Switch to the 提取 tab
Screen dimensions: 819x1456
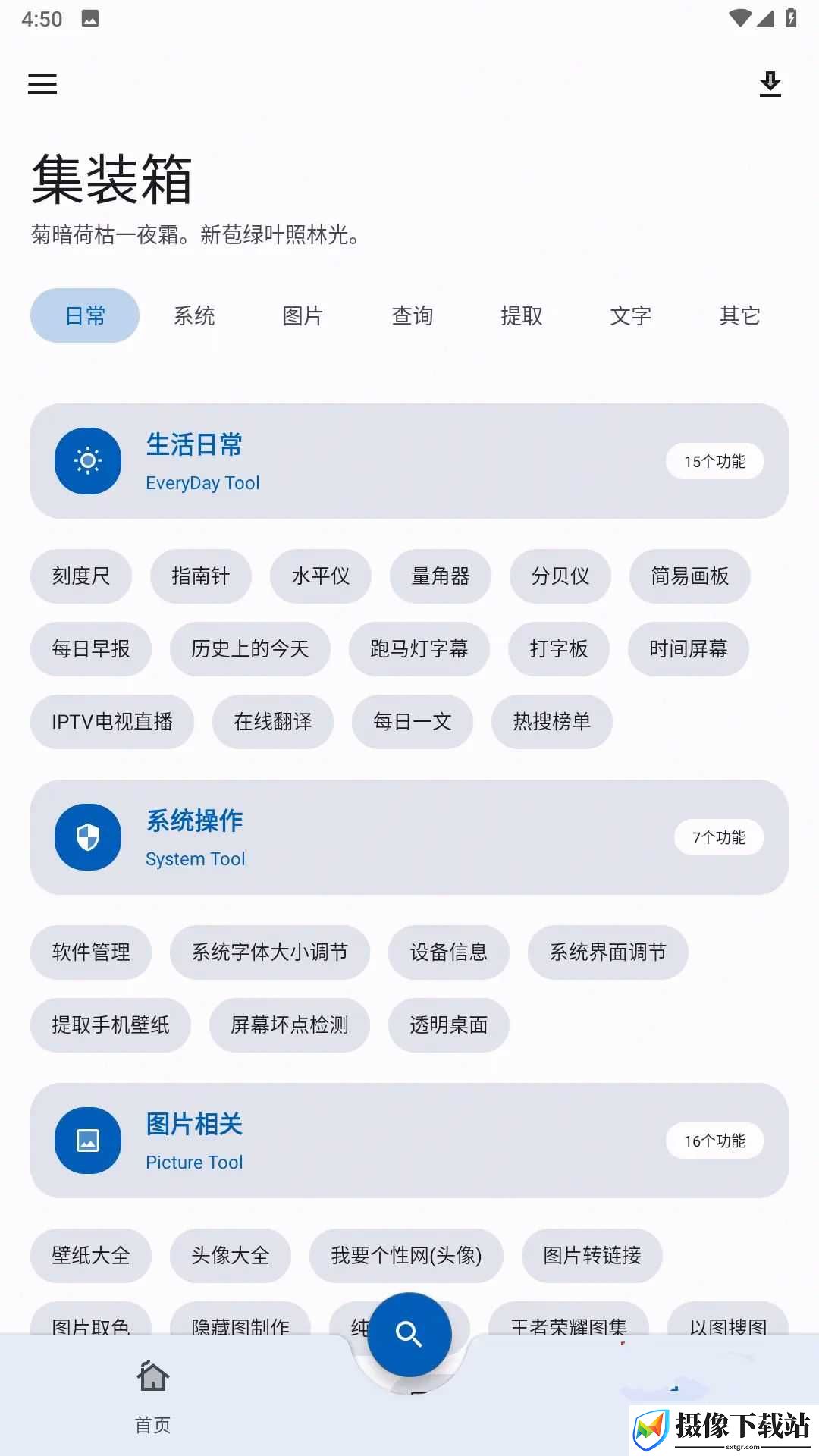click(521, 315)
